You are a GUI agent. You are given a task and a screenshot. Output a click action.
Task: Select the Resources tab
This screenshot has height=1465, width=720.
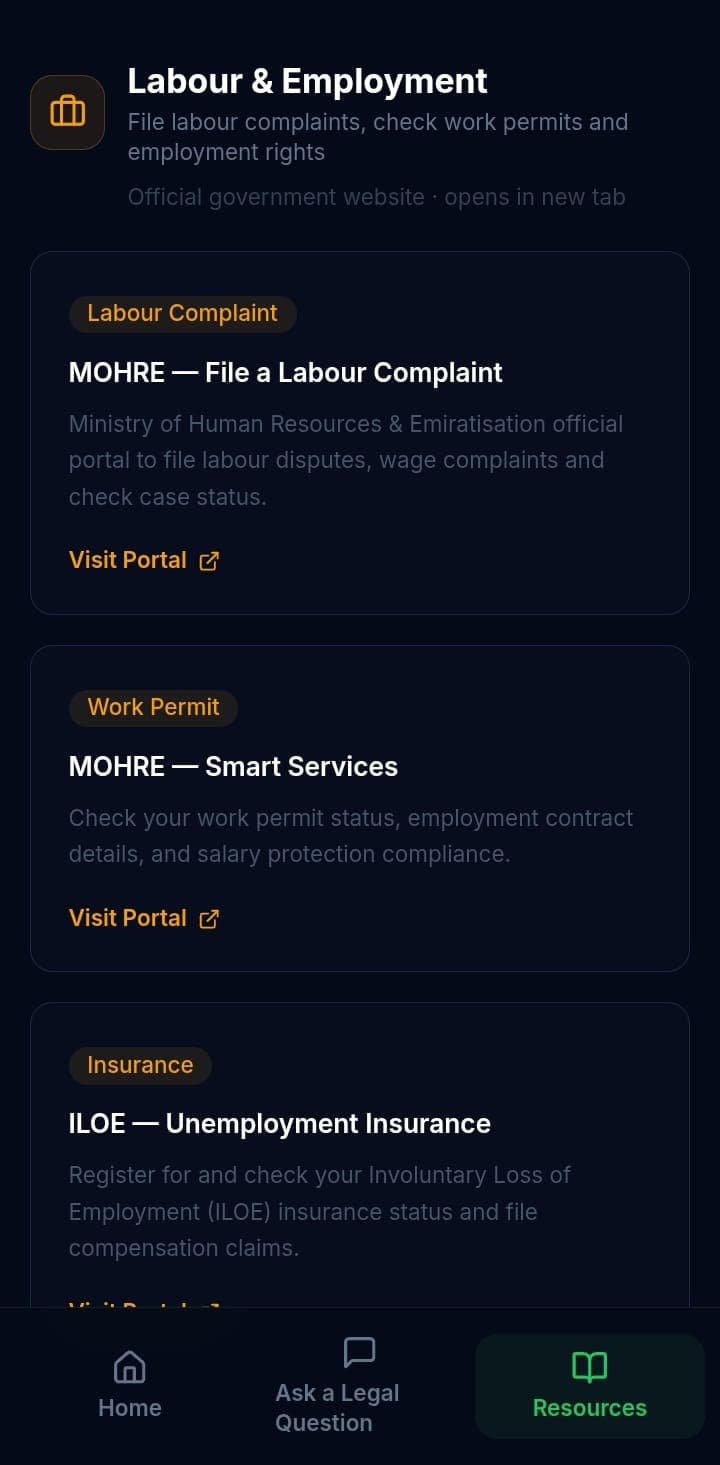point(589,1385)
